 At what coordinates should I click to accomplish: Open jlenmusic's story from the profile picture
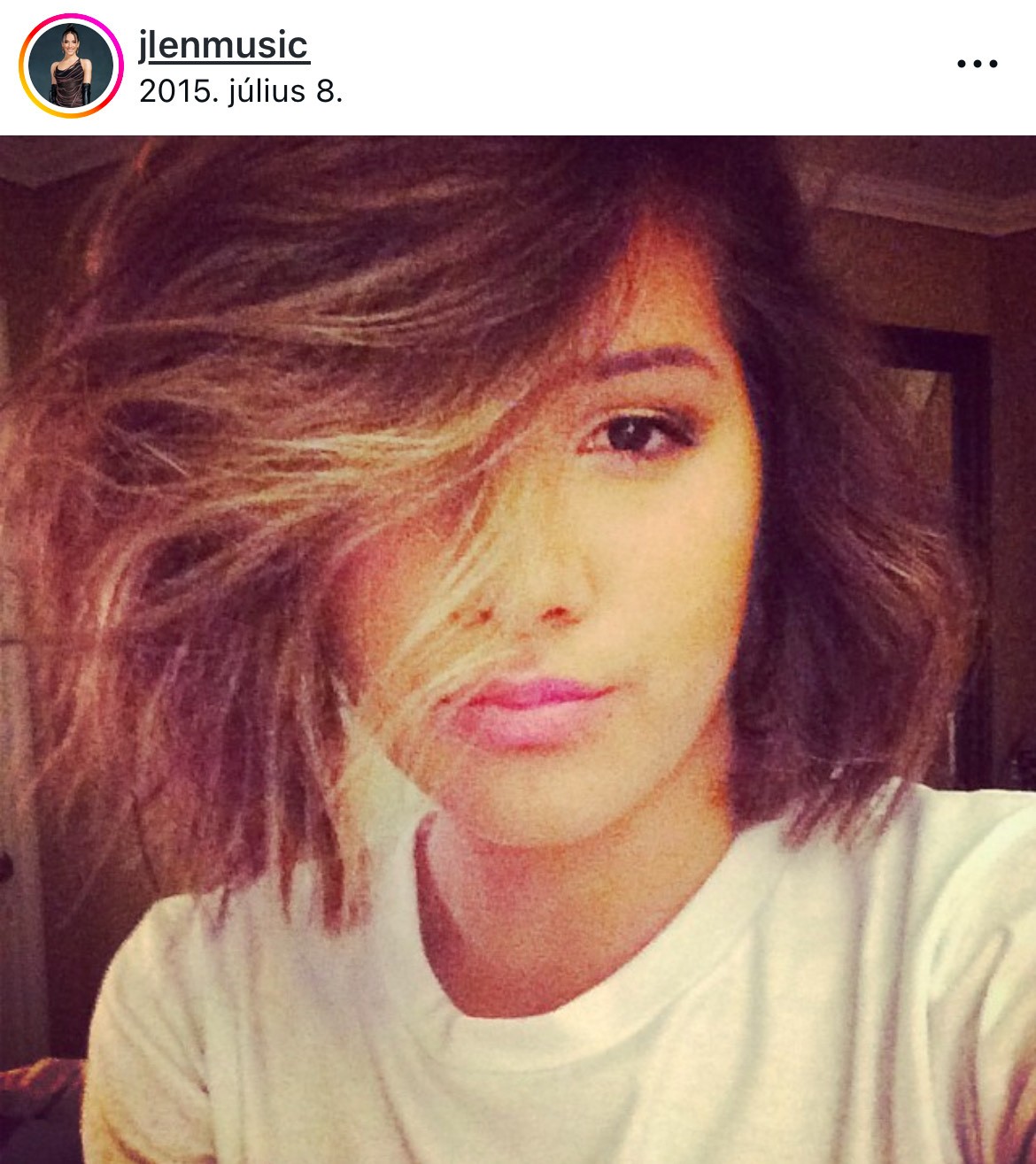[70, 66]
